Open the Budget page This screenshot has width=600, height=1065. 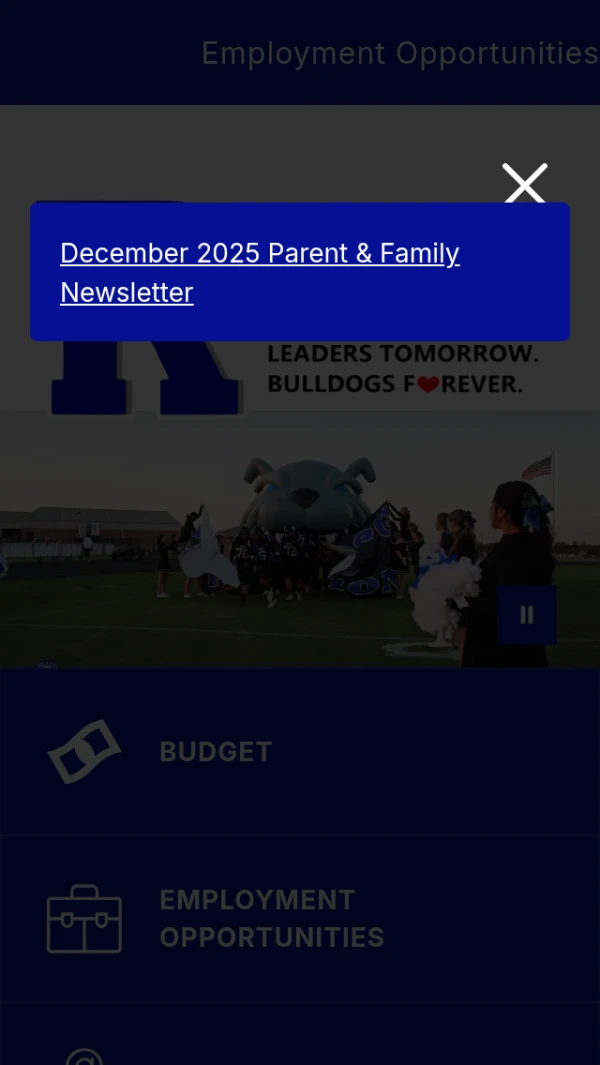click(215, 752)
